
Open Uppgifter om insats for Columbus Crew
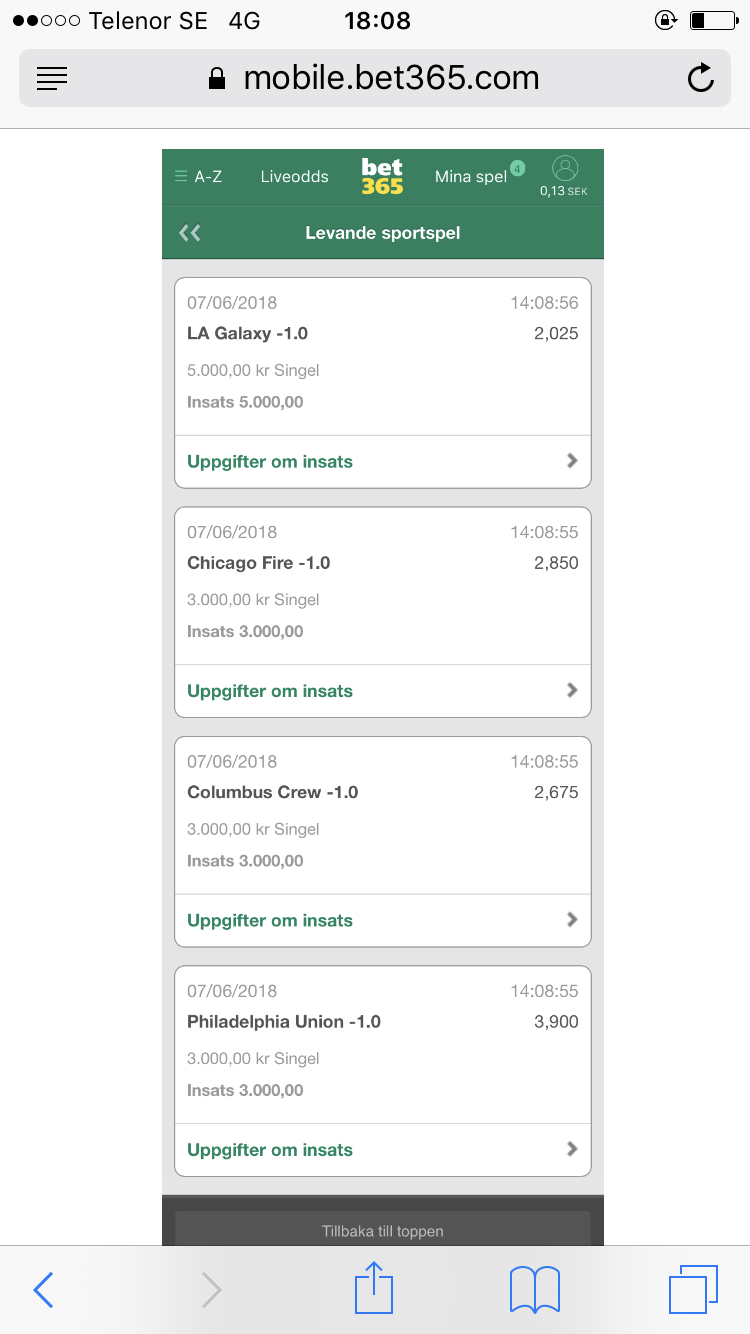[383, 920]
